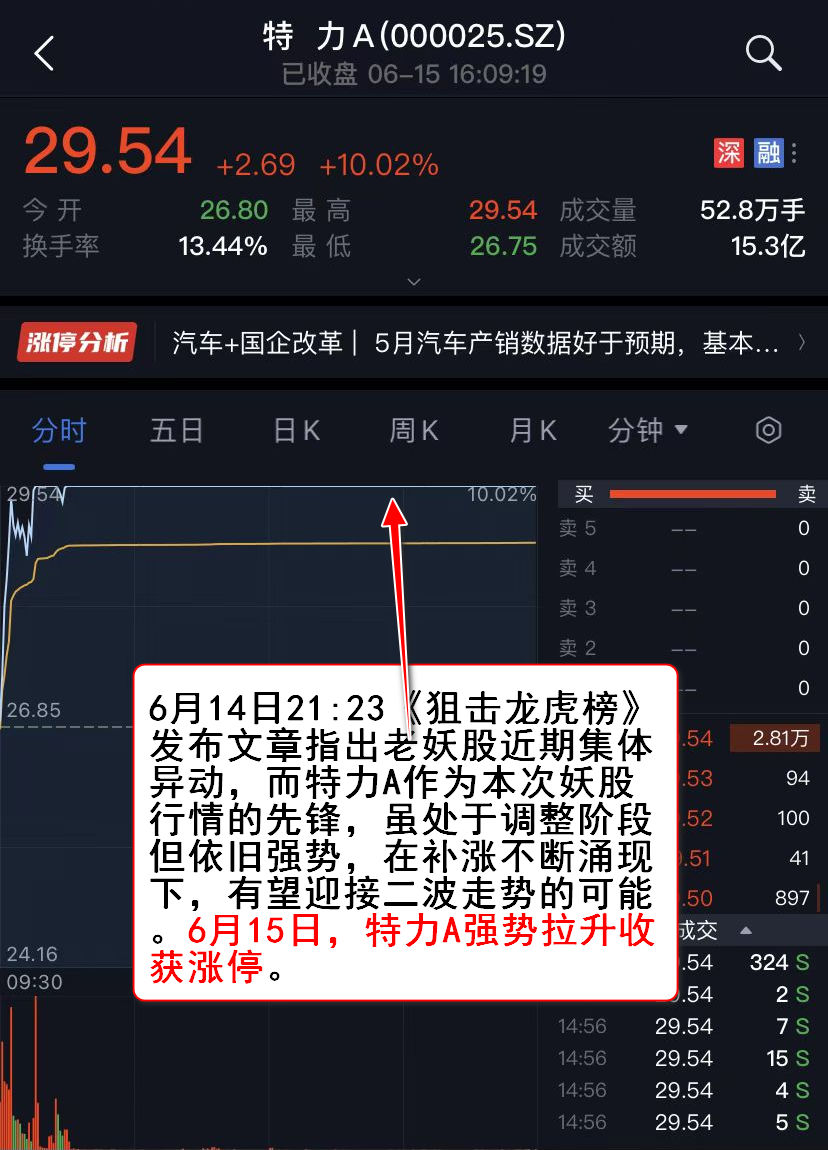Go back using the top-left arrow
The image size is (828, 1150).
click(44, 53)
